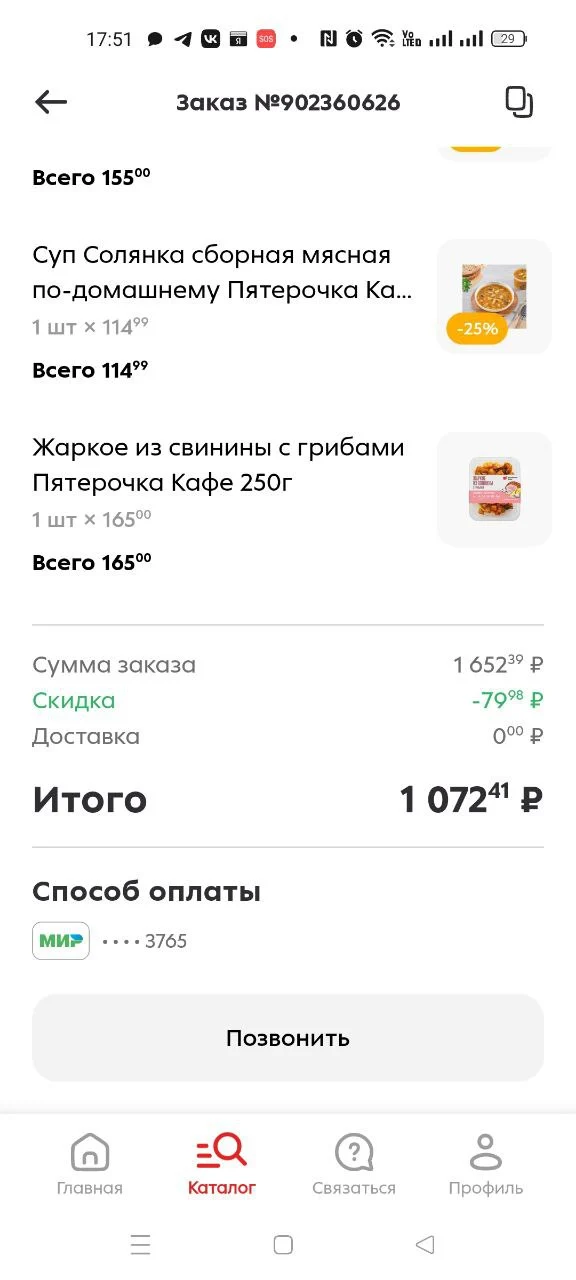
Task: Go back from the order details
Action: [x=51, y=102]
